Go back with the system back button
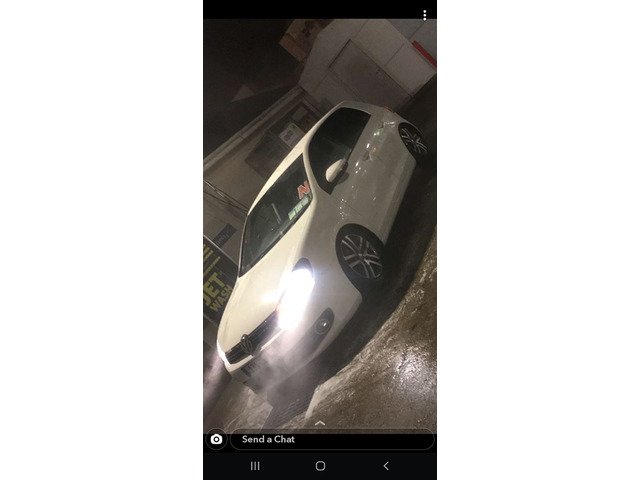The image size is (640, 480). coord(386,466)
